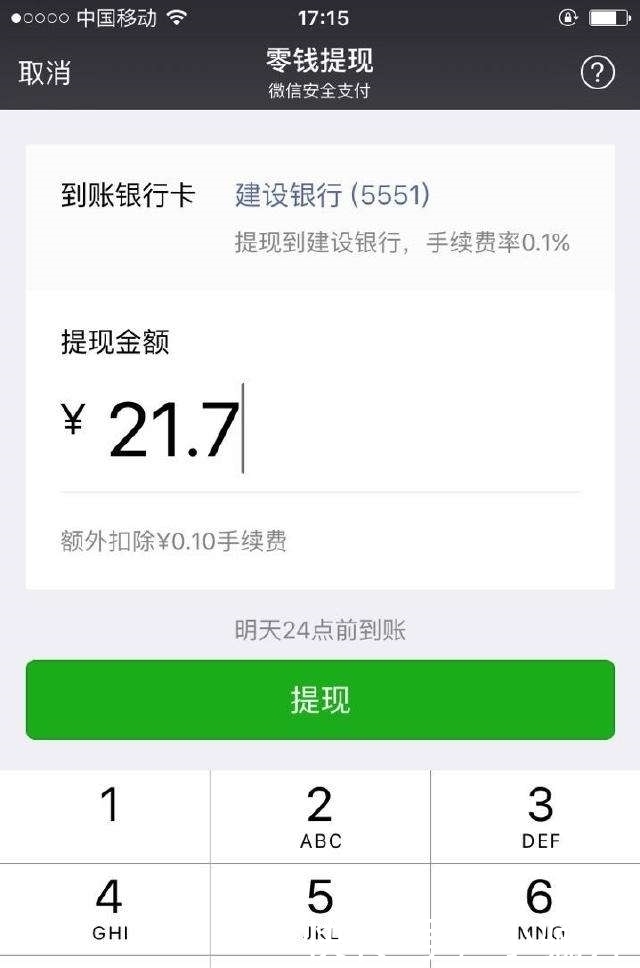The height and width of the screenshot is (968, 640).
Task: Enter digit 5 on the keypad
Action: tap(320, 908)
